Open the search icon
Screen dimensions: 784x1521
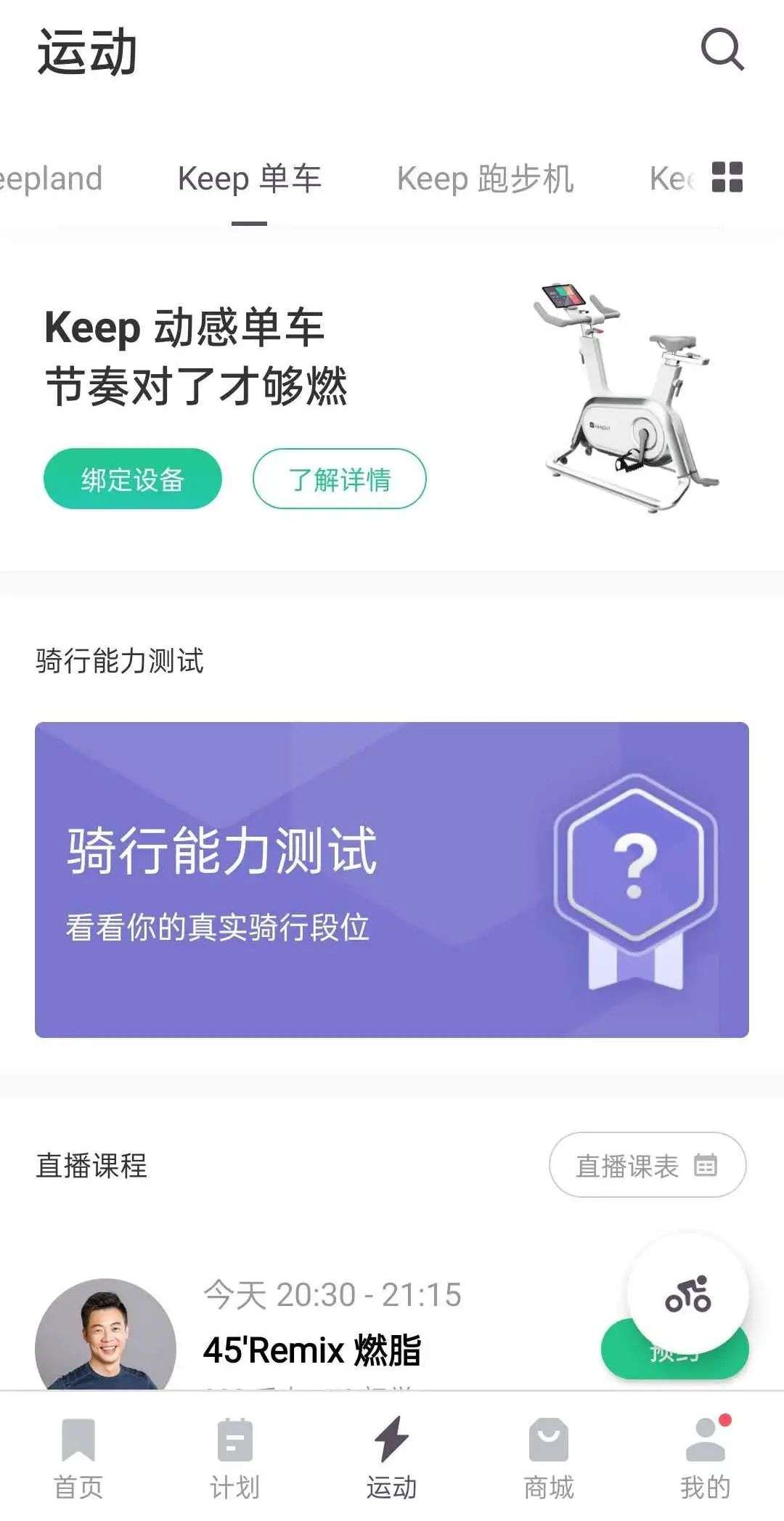click(x=722, y=50)
